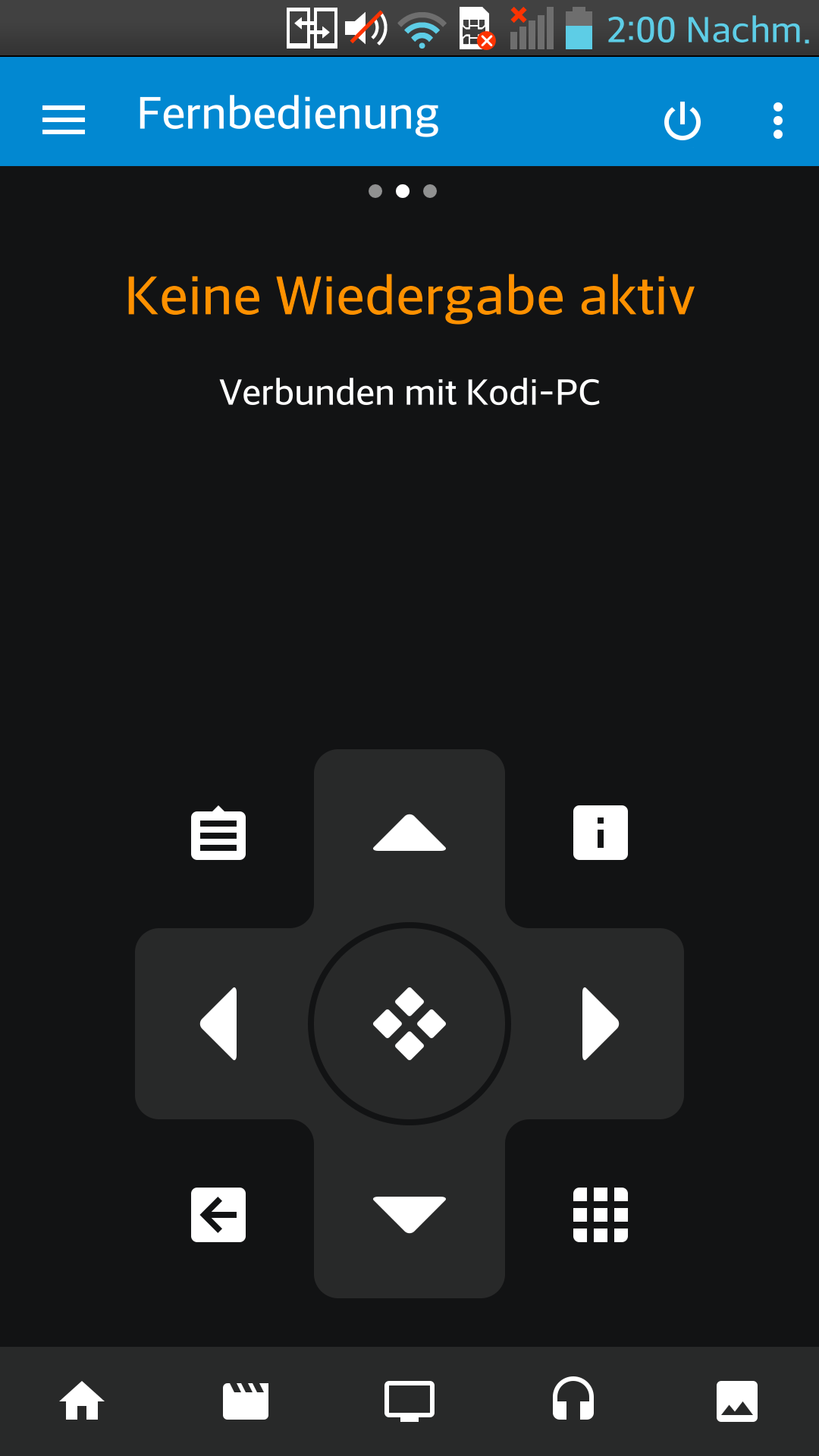Image resolution: width=819 pixels, height=1456 pixels.
Task: Navigate down with the D-pad arrow
Action: tap(409, 1215)
